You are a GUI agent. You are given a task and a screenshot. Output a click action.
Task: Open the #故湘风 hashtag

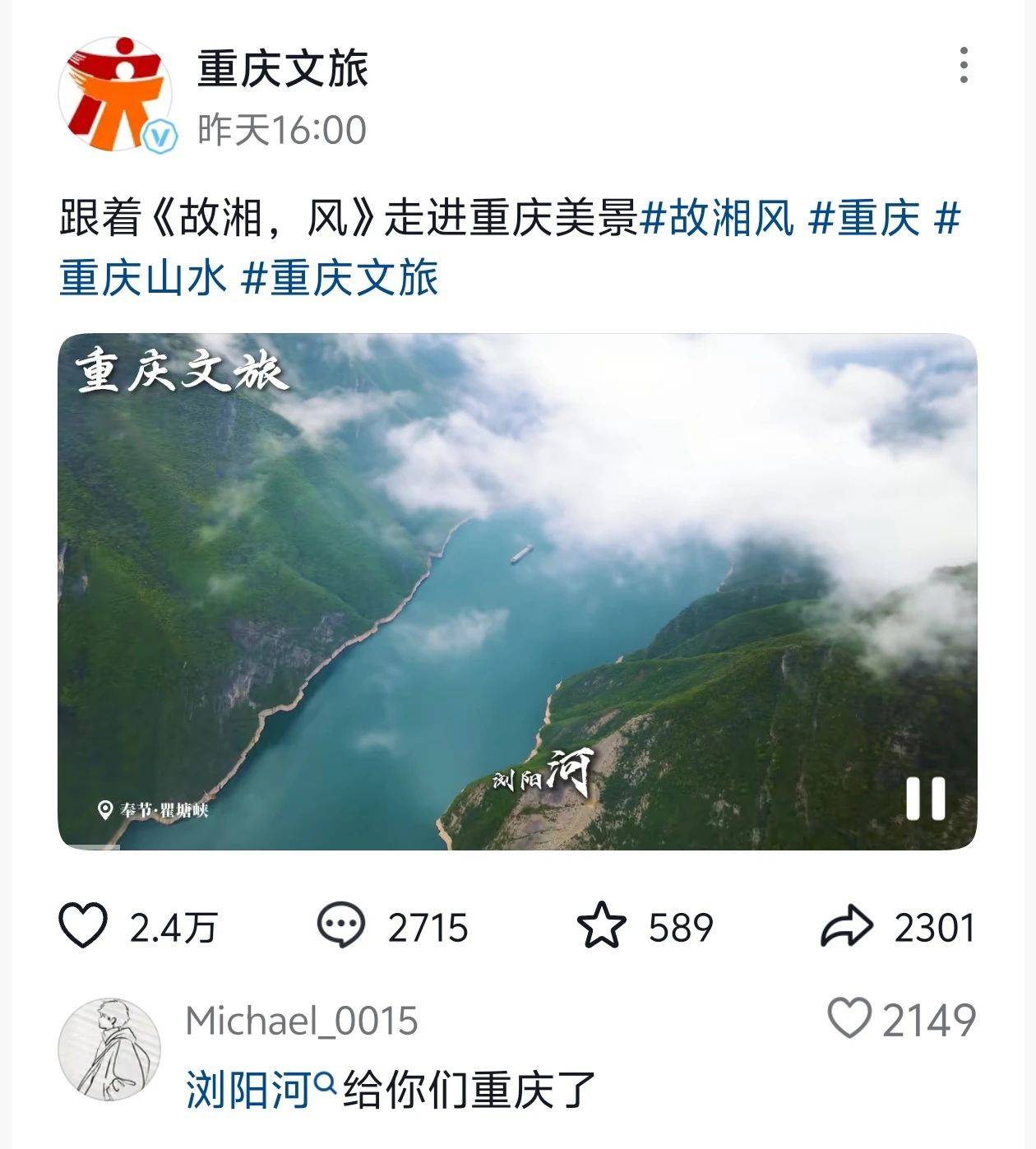coord(717,219)
